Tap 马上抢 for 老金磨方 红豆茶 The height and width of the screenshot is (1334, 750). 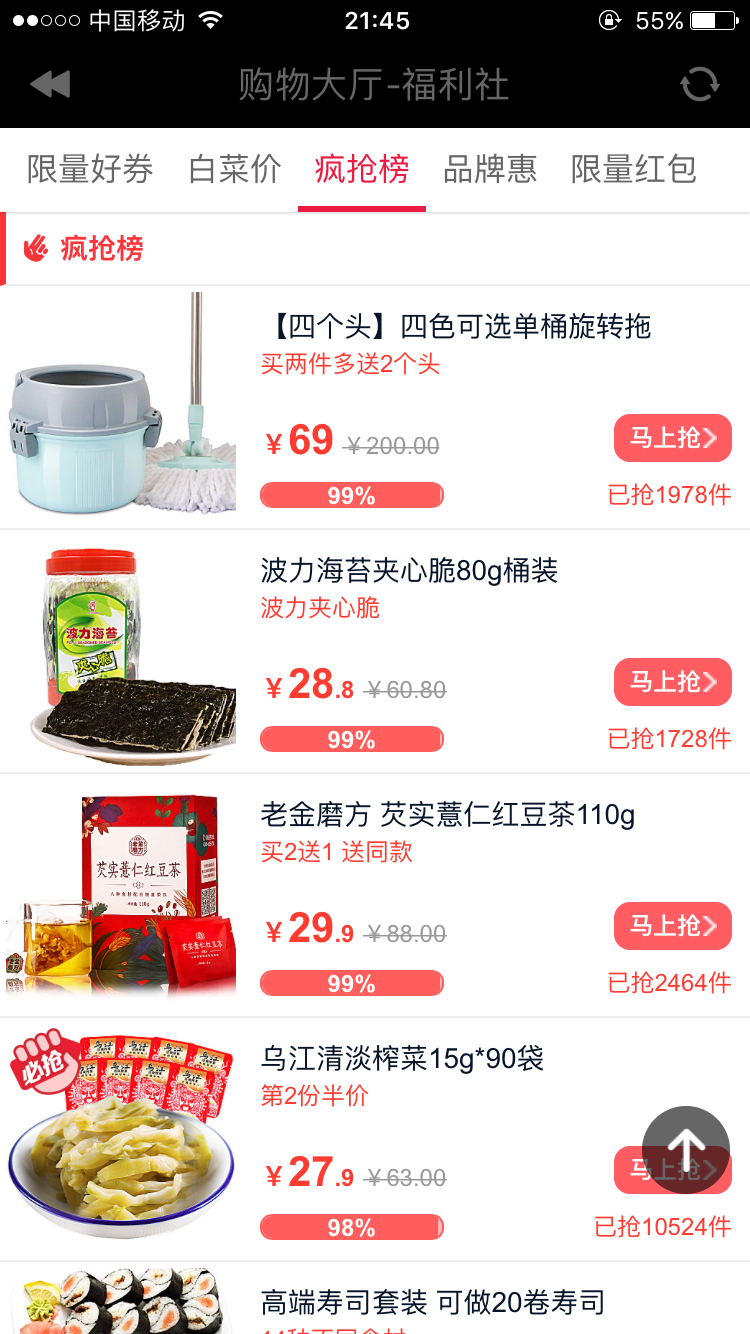pos(673,926)
